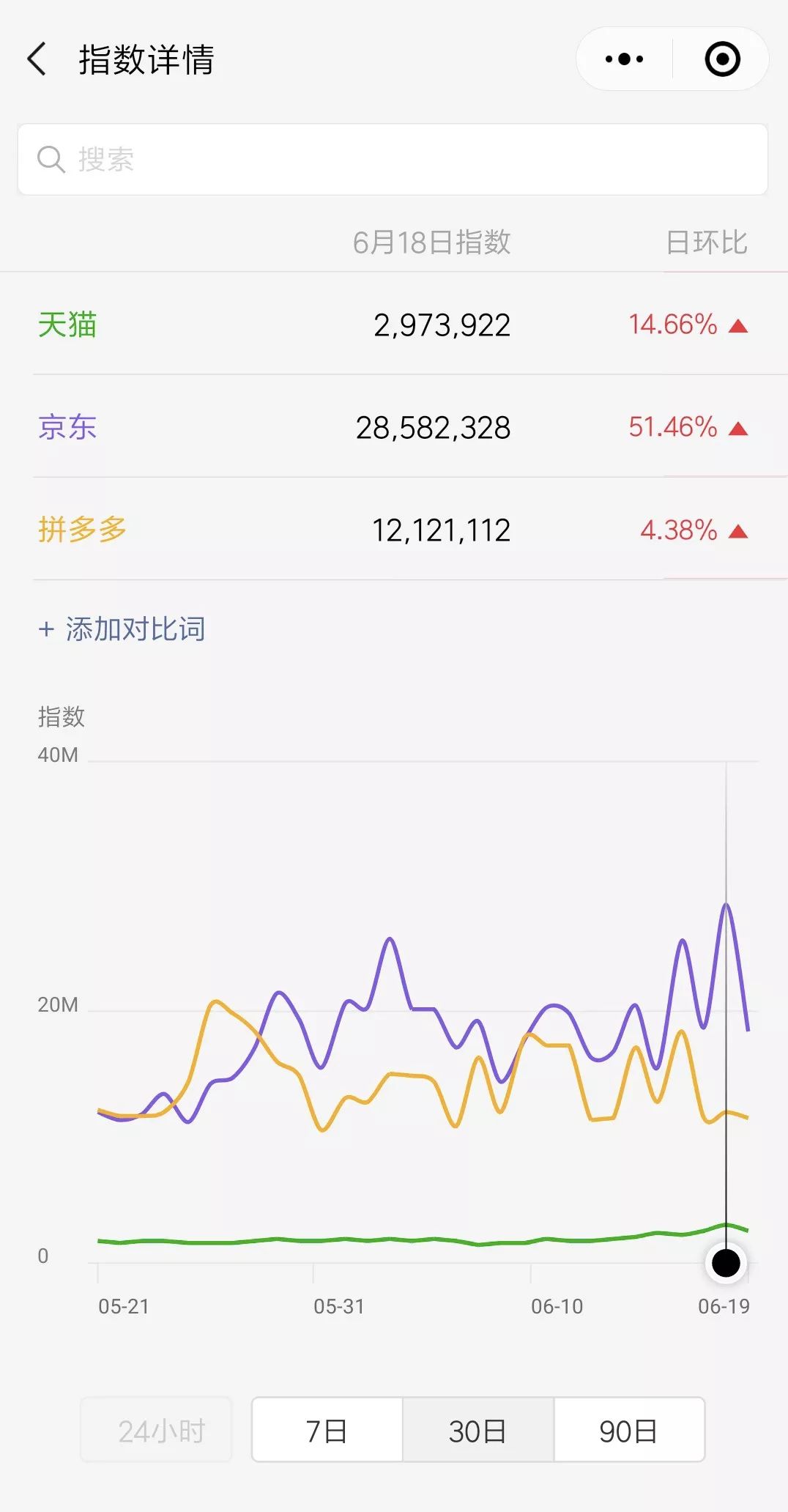Switch chart range to 7日
The height and width of the screenshot is (1512, 788).
pyautogui.click(x=327, y=1430)
